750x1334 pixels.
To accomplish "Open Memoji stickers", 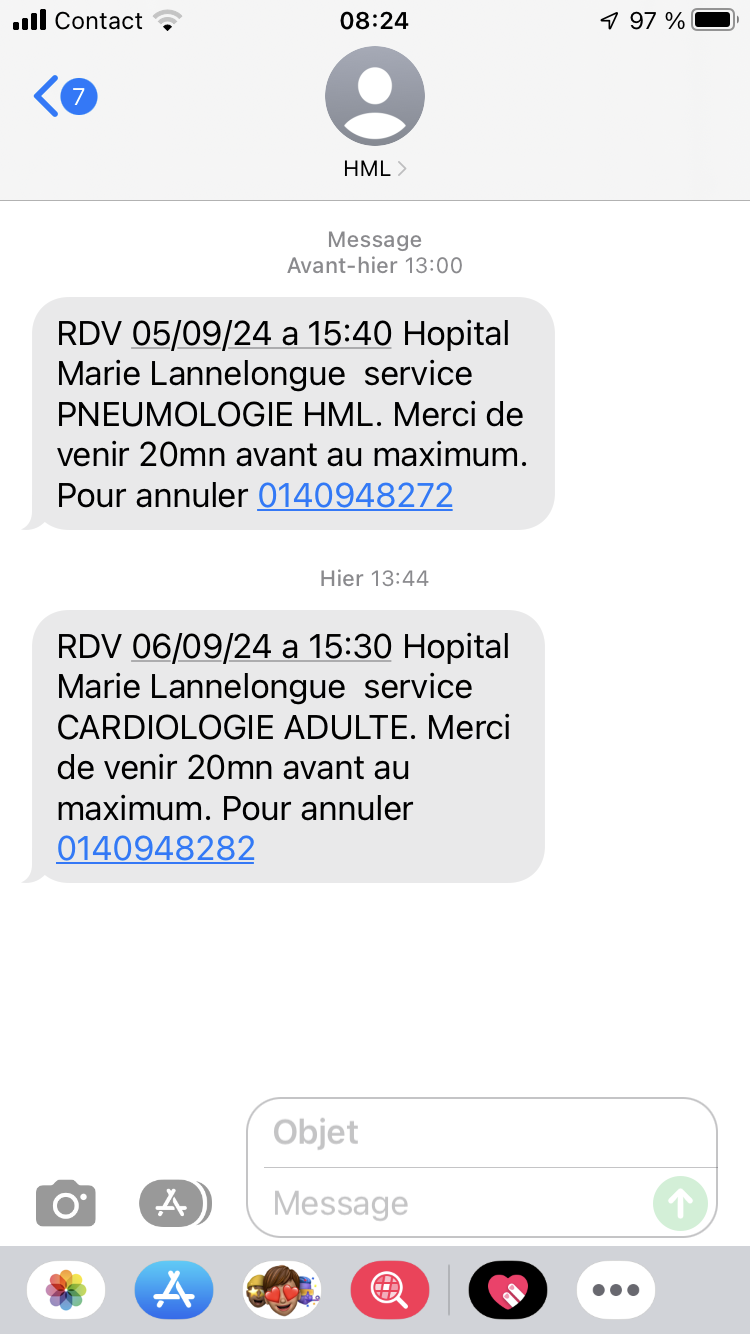I will [282, 1290].
